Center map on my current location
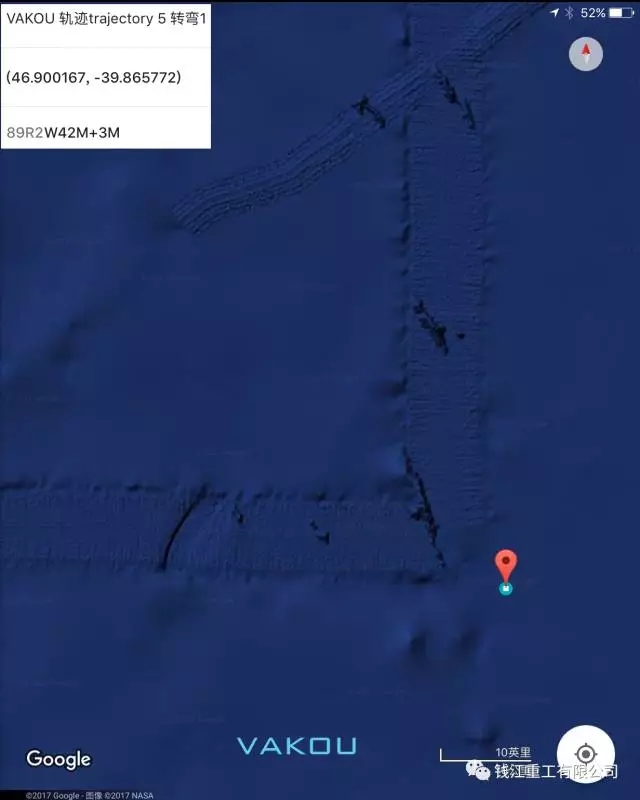Image resolution: width=640 pixels, height=800 pixels. click(585, 752)
